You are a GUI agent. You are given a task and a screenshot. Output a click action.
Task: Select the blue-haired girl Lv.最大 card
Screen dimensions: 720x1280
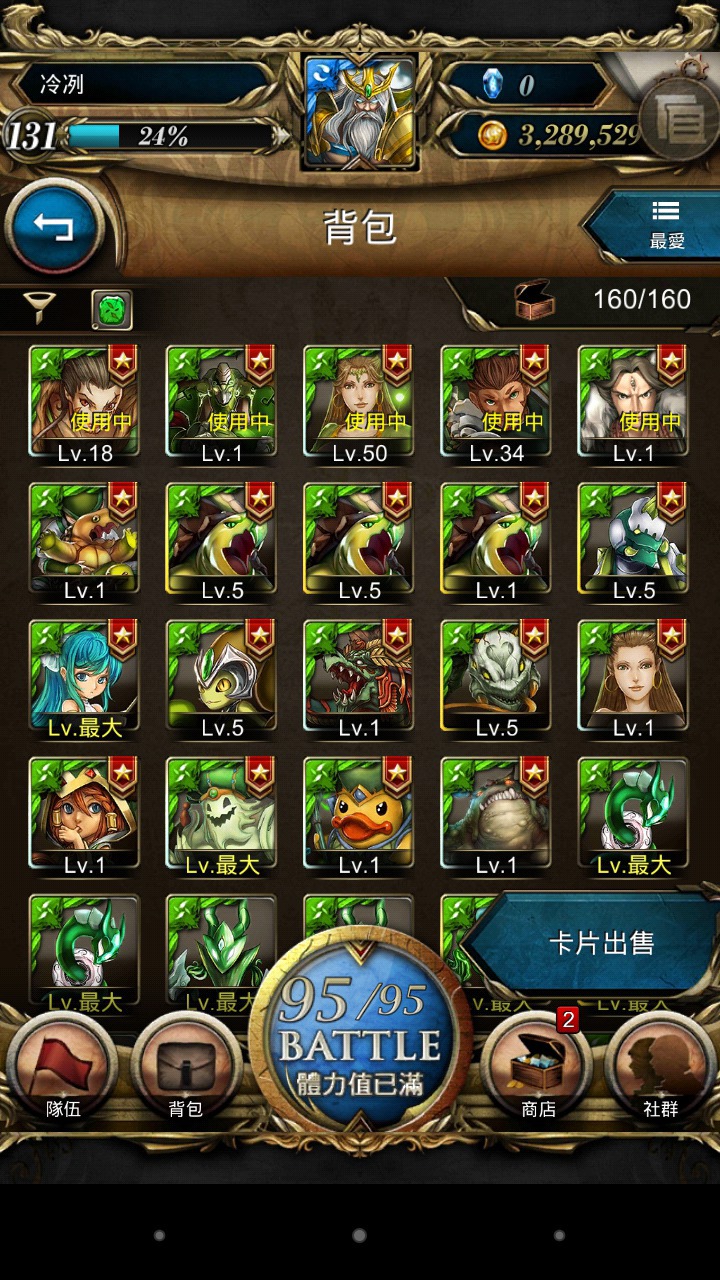[84, 678]
